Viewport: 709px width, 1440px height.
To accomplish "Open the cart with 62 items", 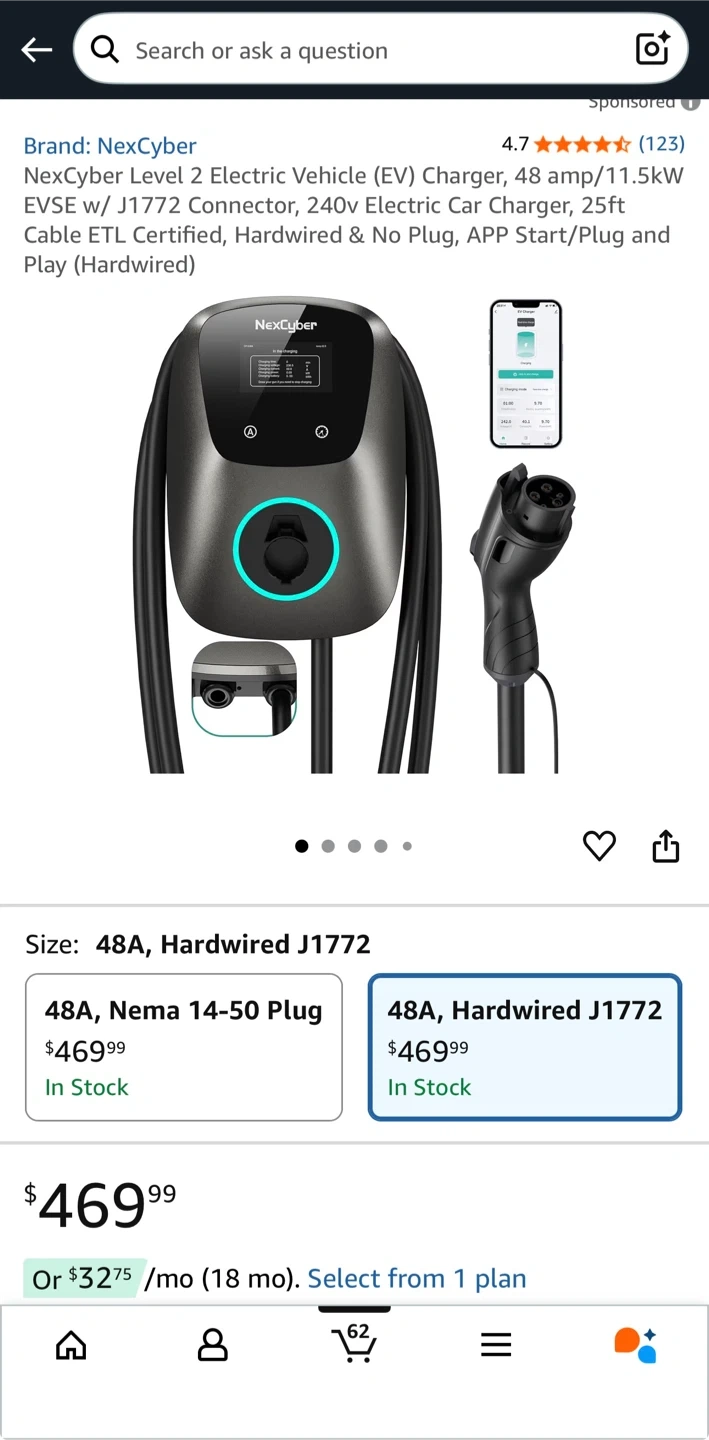I will (354, 1343).
